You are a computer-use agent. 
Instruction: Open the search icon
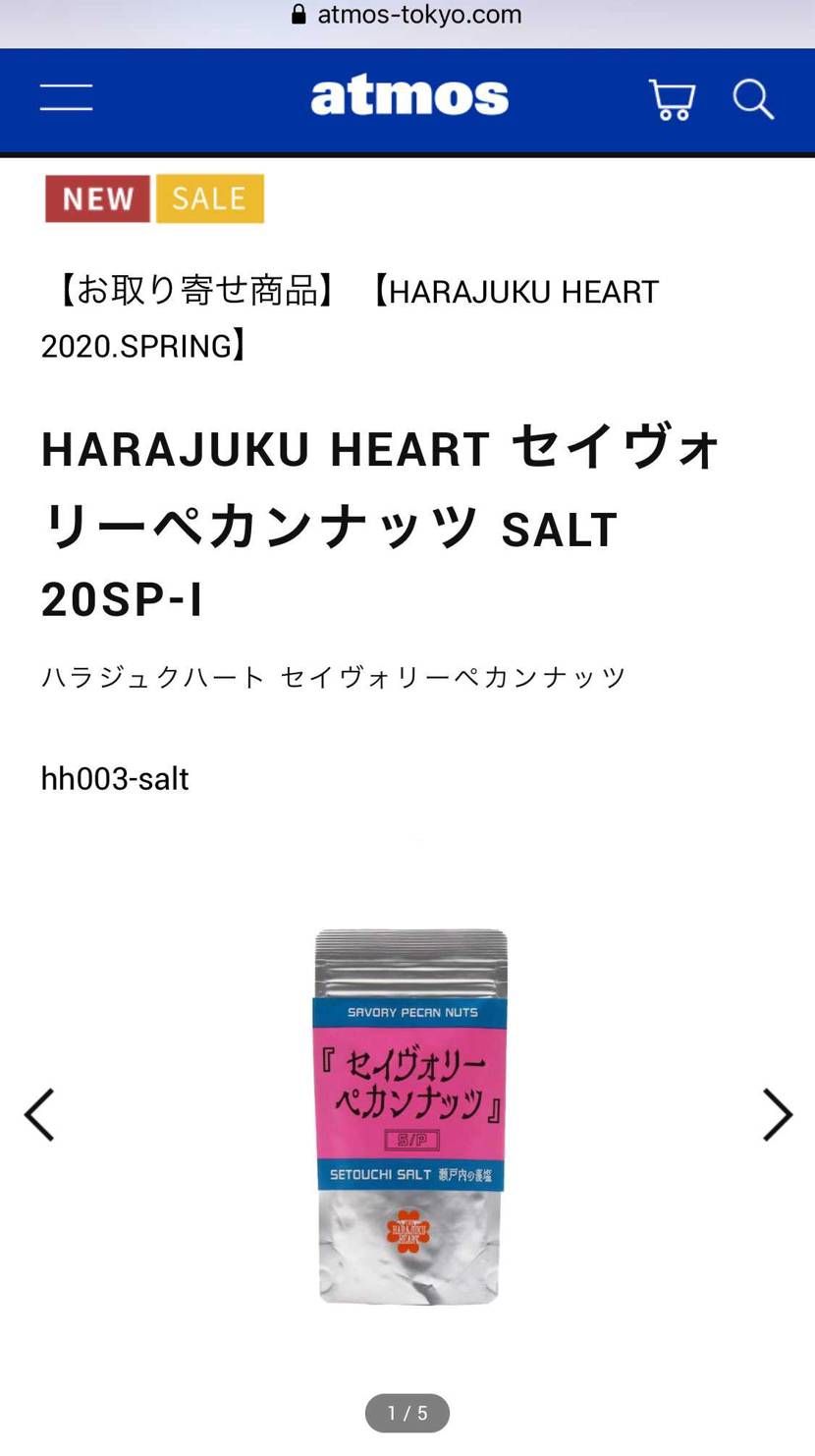[753, 99]
